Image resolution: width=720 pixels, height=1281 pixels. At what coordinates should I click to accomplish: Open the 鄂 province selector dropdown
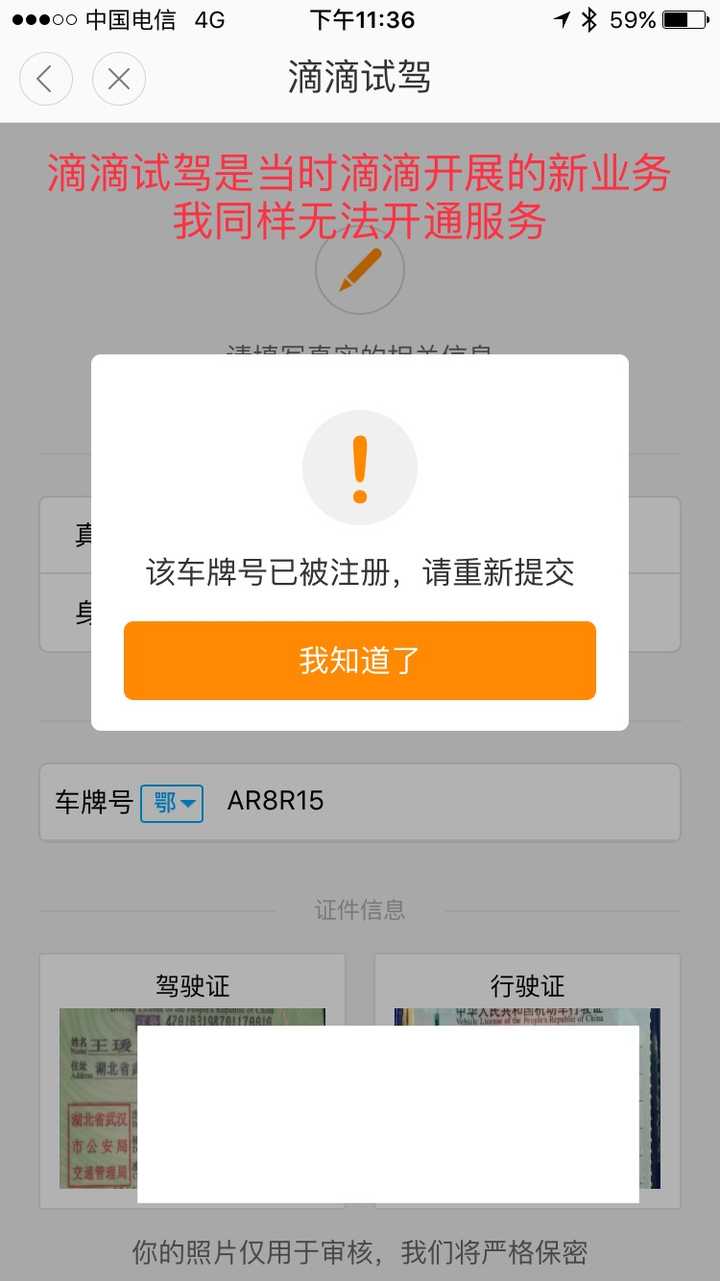(x=170, y=803)
